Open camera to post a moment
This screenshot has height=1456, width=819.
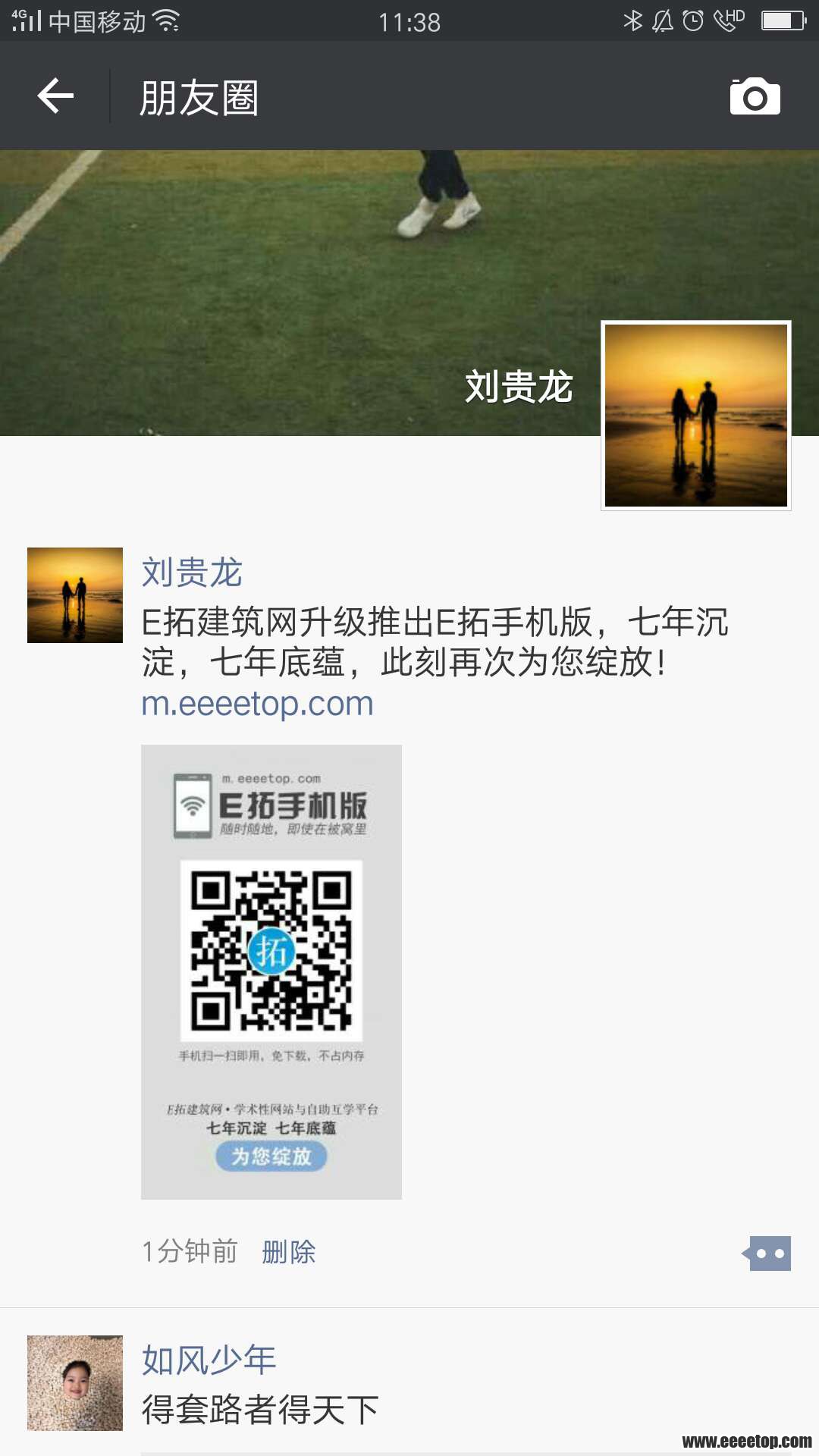pos(755,96)
